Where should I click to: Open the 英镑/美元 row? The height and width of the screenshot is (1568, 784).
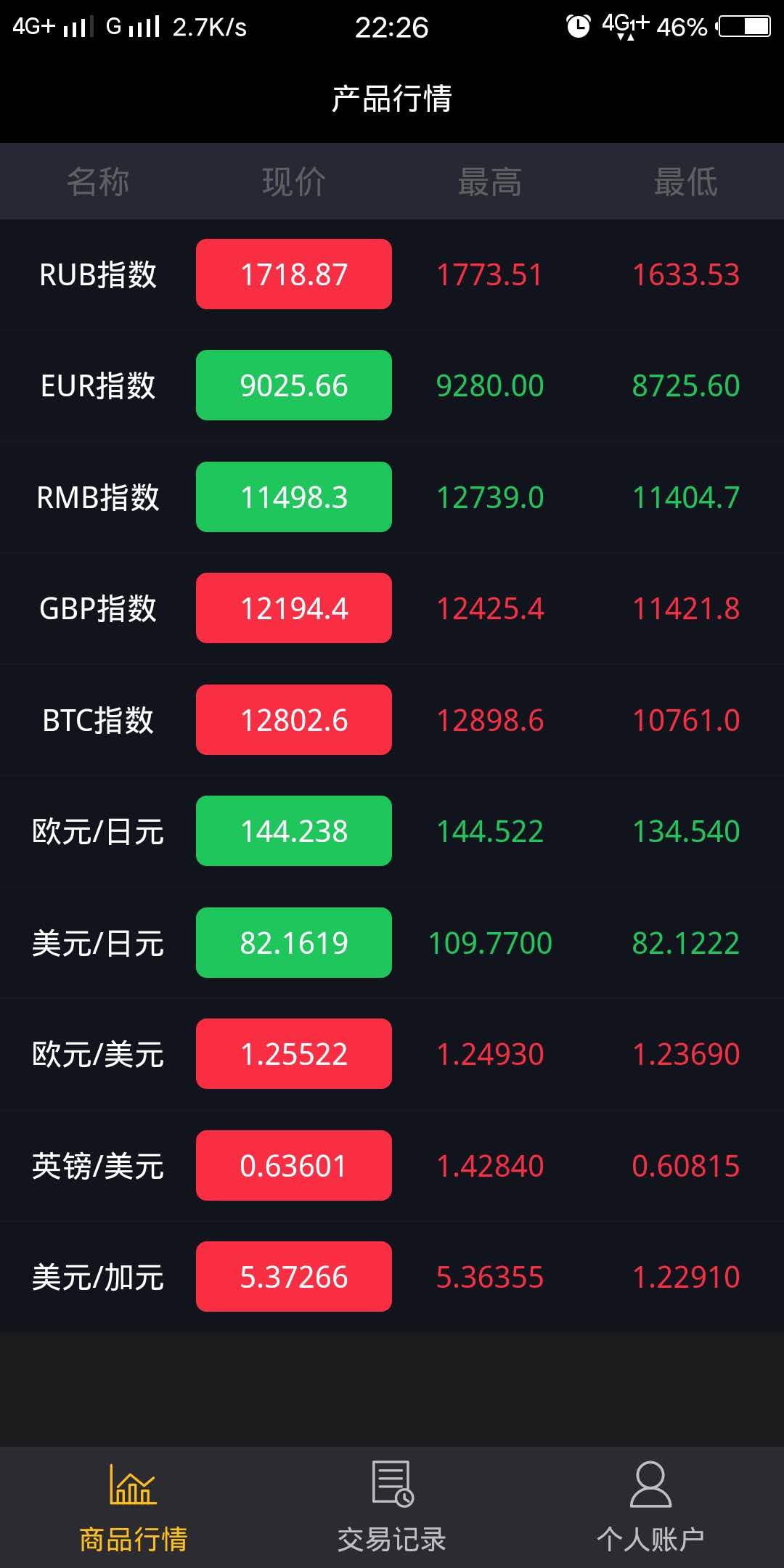[x=392, y=1166]
